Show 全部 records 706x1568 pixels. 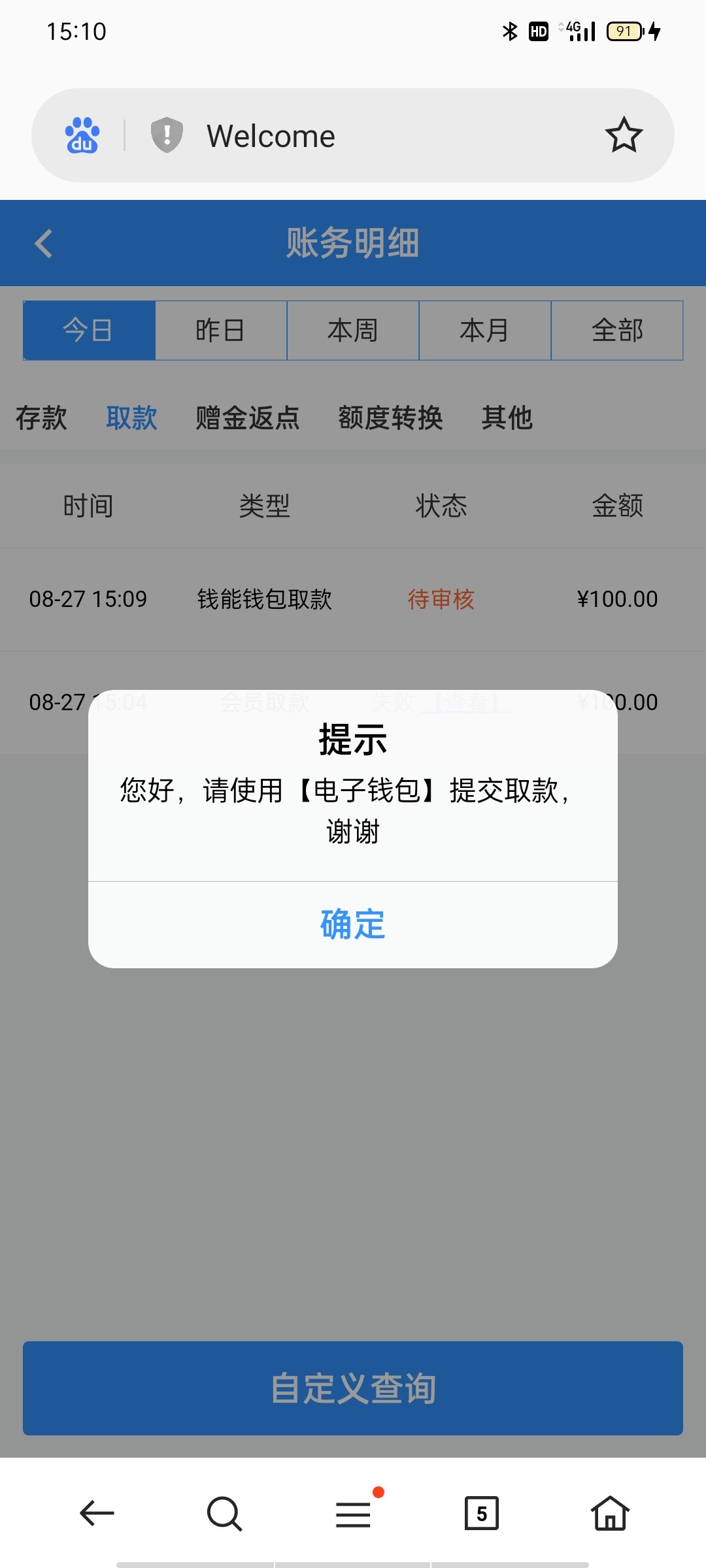tap(617, 331)
